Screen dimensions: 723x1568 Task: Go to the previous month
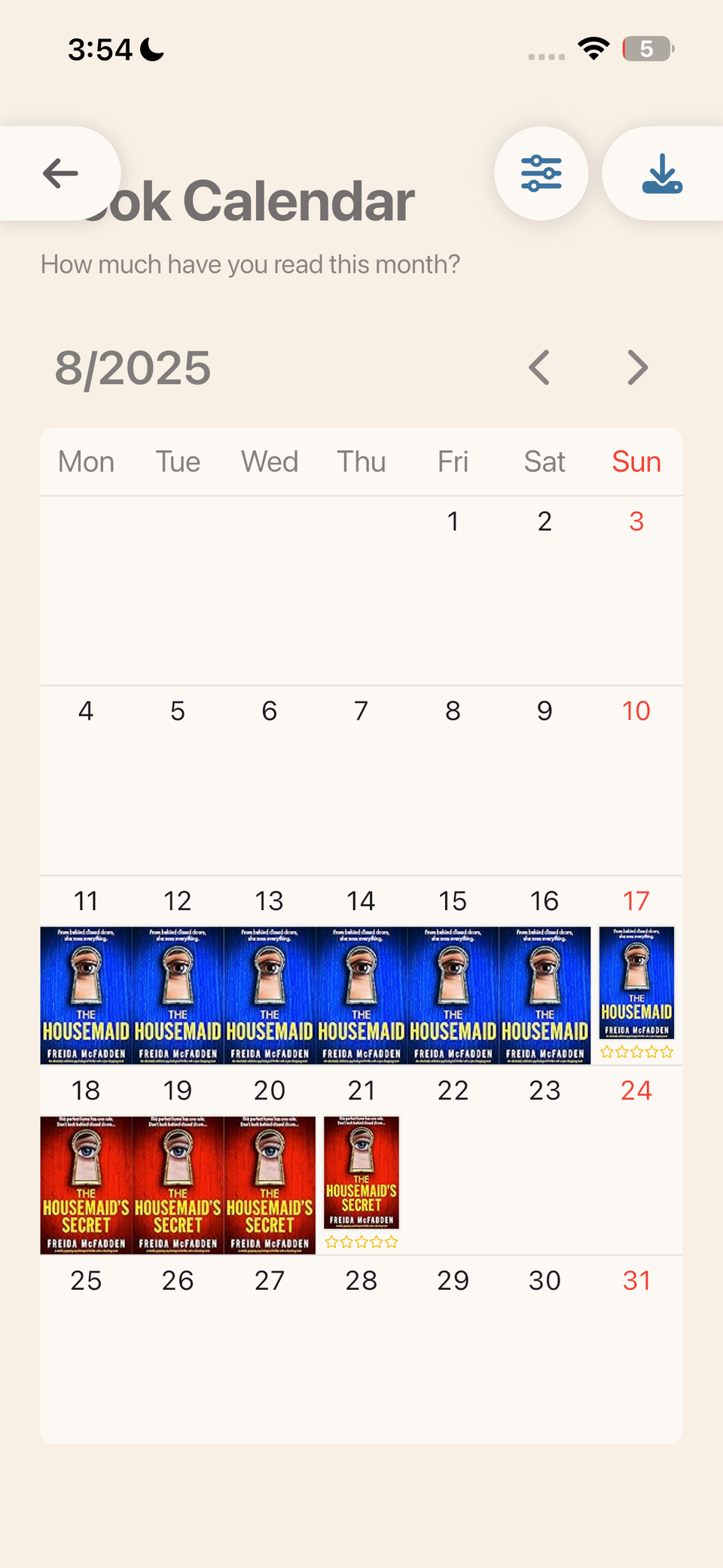[x=539, y=367]
